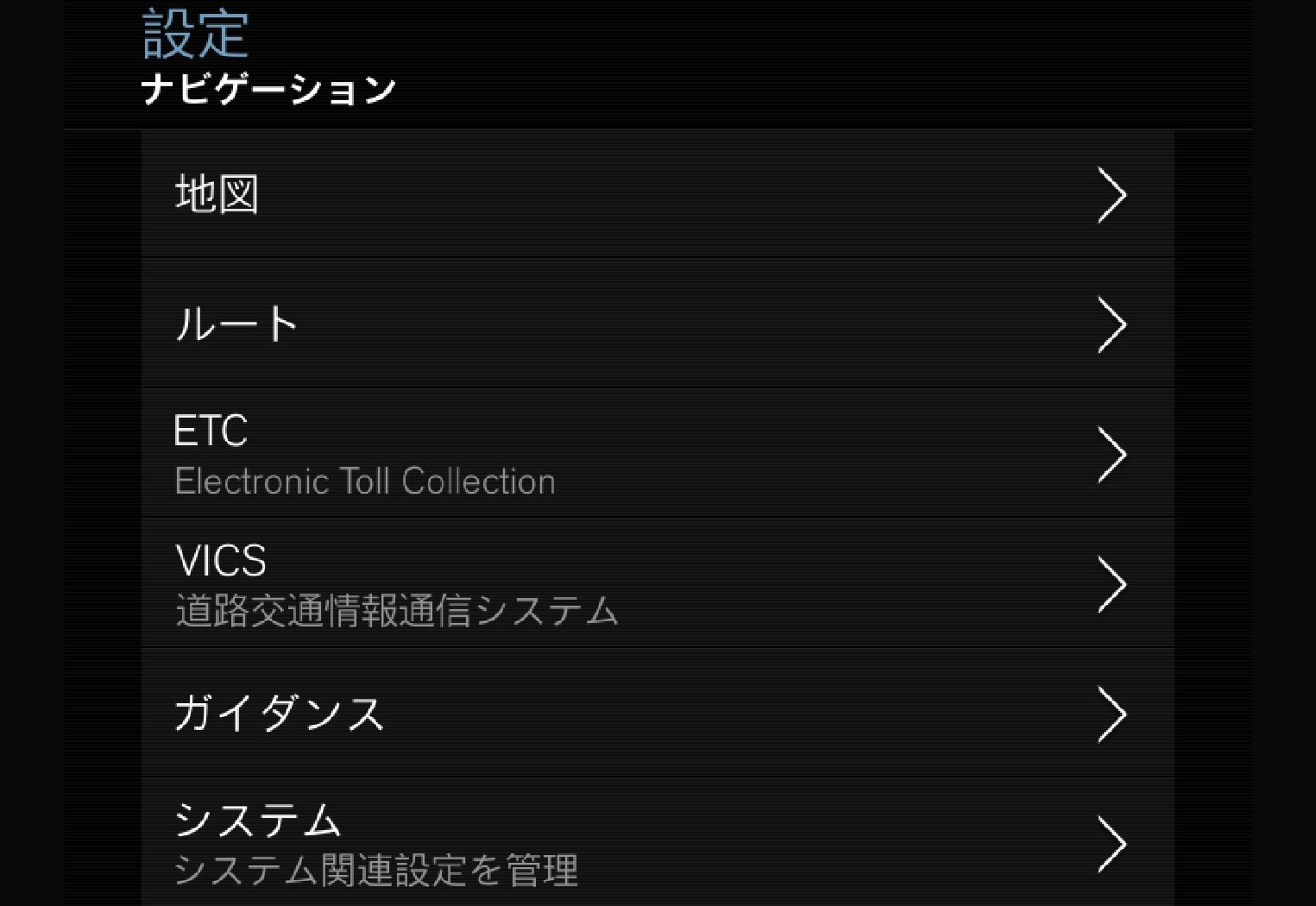Open ETC Electronic Toll Collection settings
This screenshot has width=1316, height=906.
click(657, 454)
